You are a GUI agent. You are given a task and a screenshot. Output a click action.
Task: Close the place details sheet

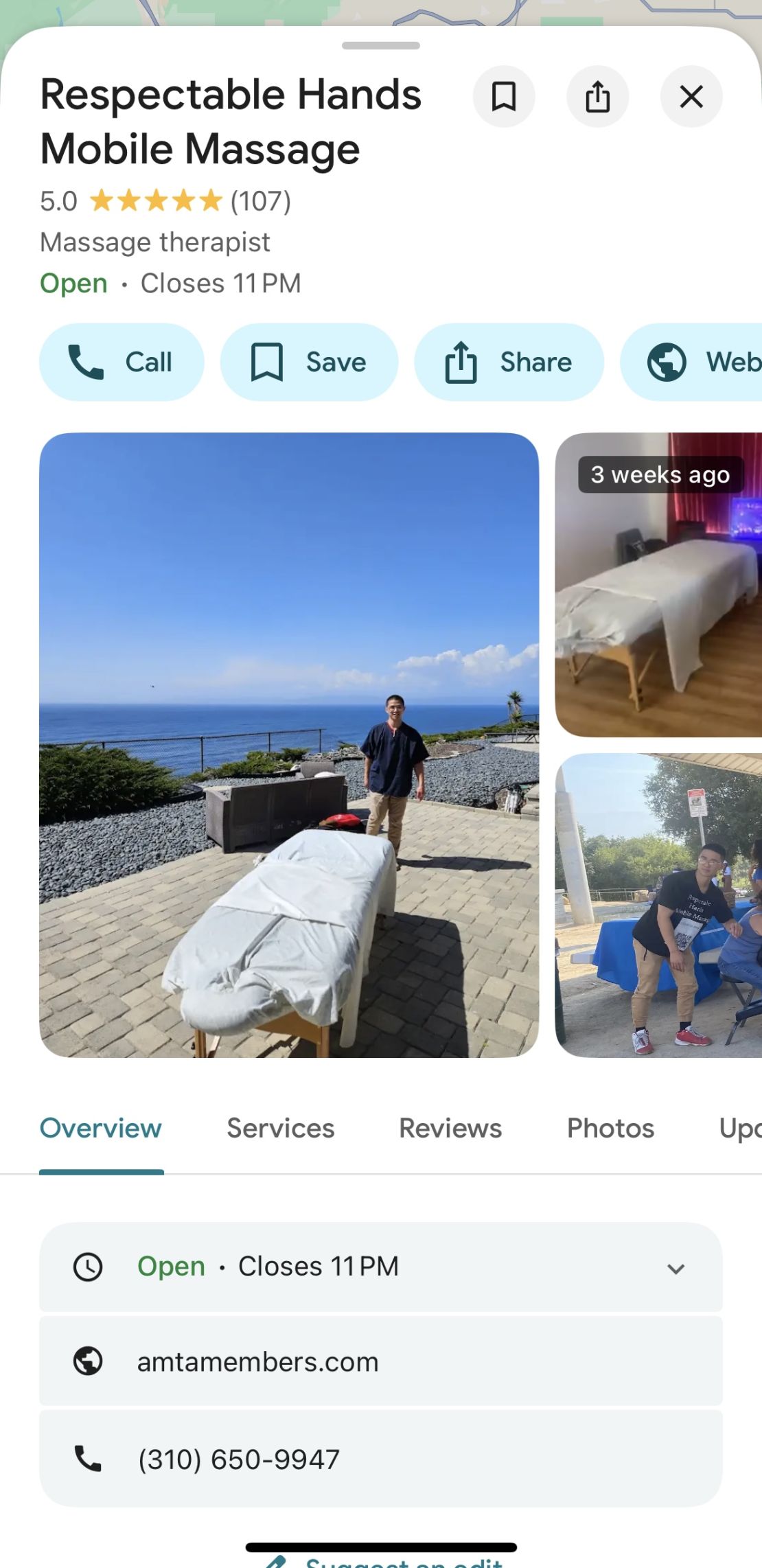point(691,97)
